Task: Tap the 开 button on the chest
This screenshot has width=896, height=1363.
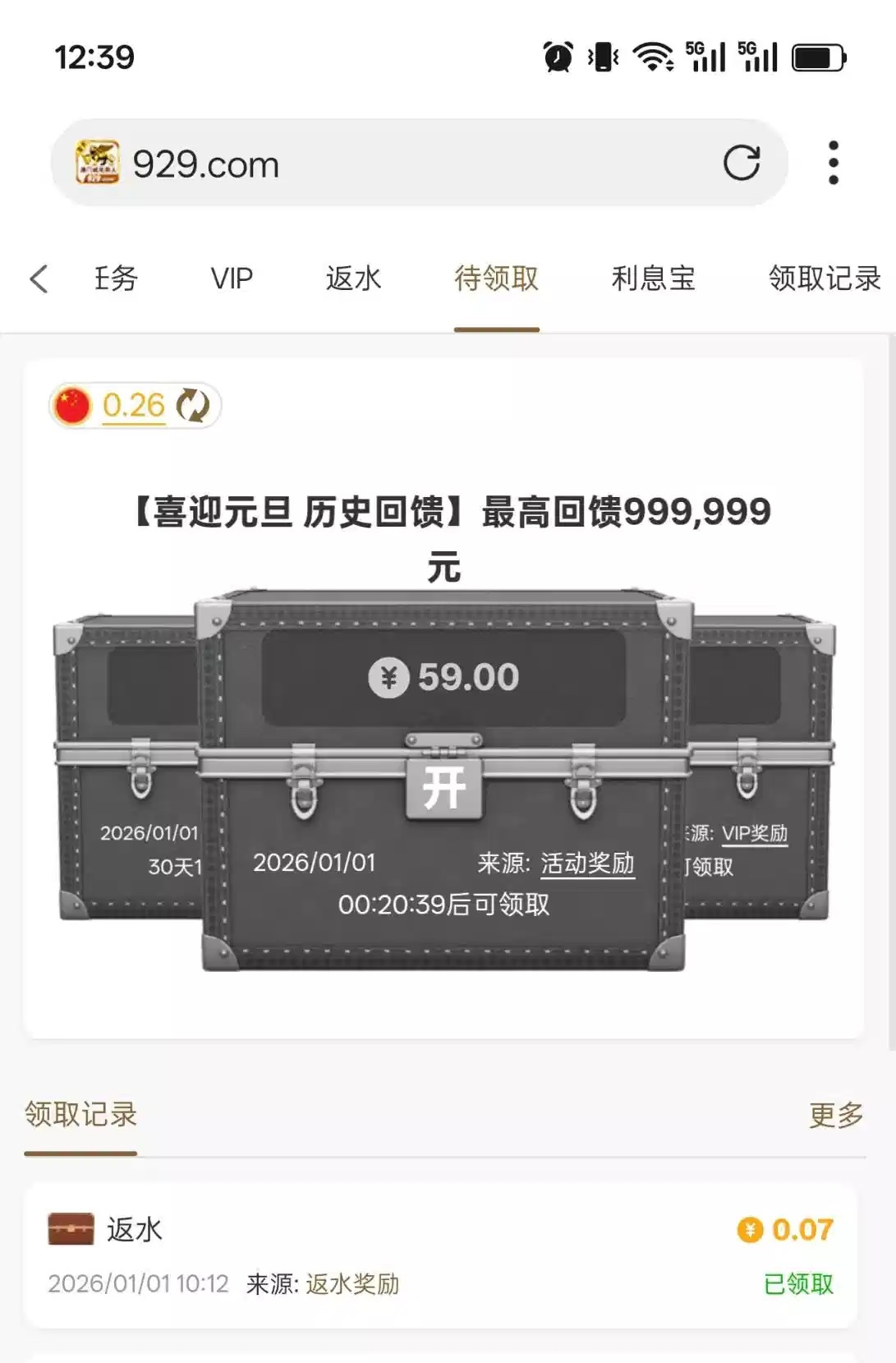Action: tap(444, 789)
